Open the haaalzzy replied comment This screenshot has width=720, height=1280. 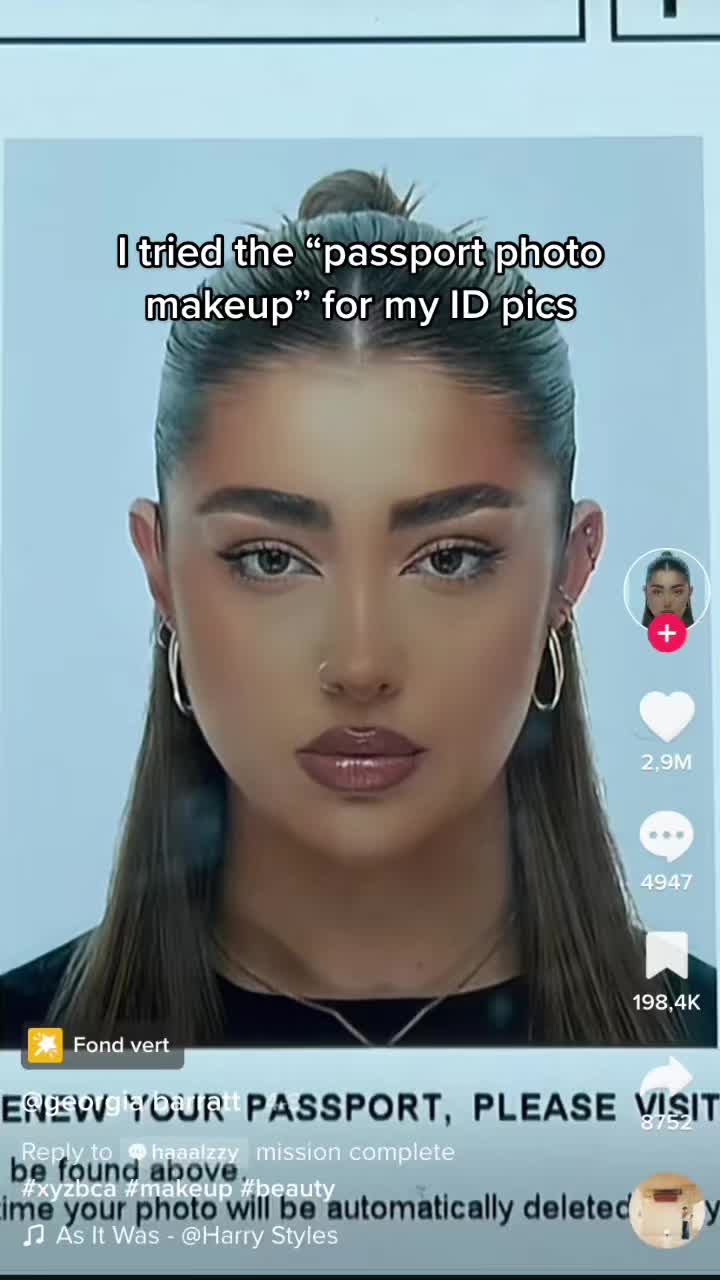pos(184,1152)
